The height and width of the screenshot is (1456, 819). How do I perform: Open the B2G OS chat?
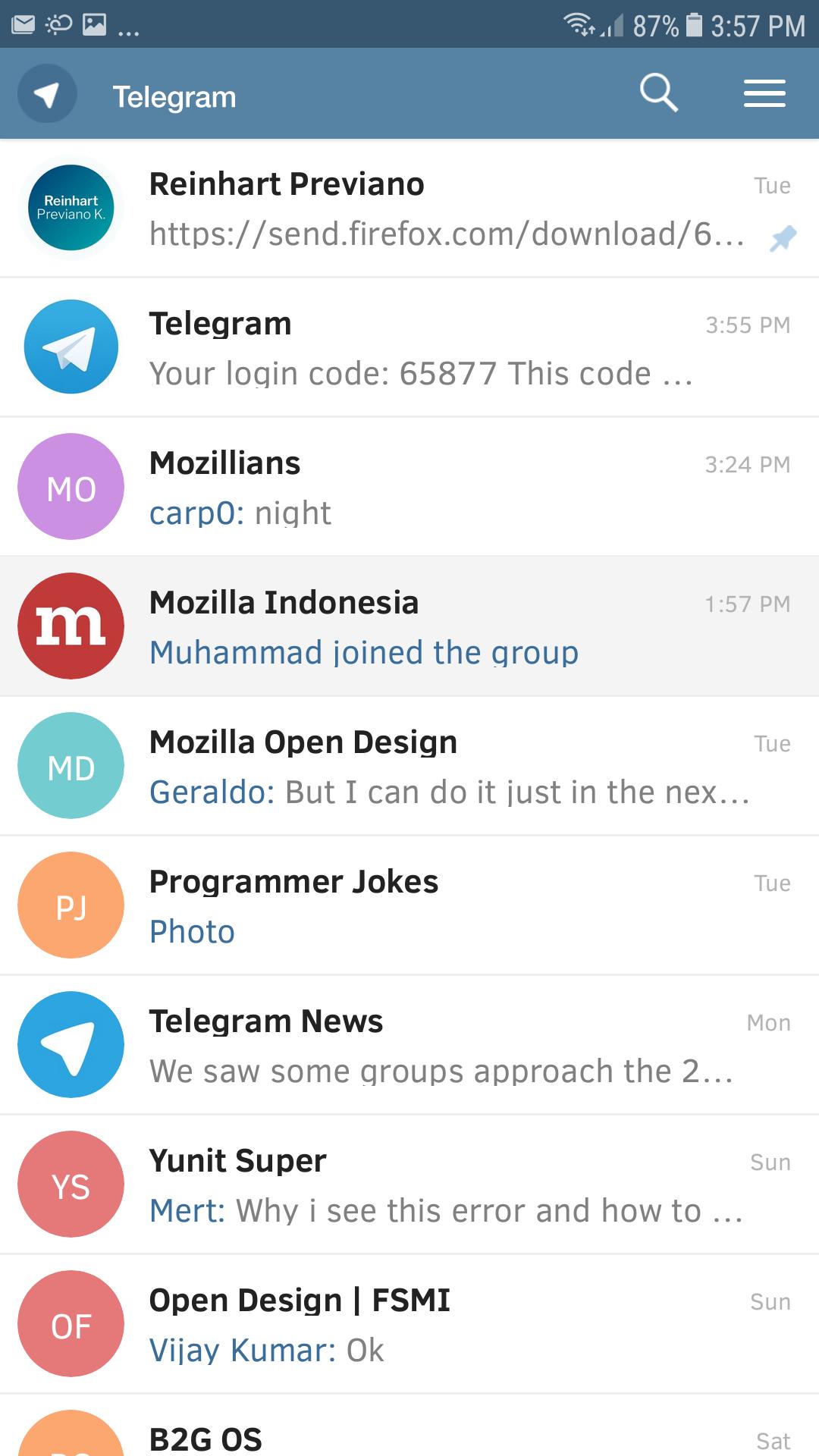click(409, 1426)
